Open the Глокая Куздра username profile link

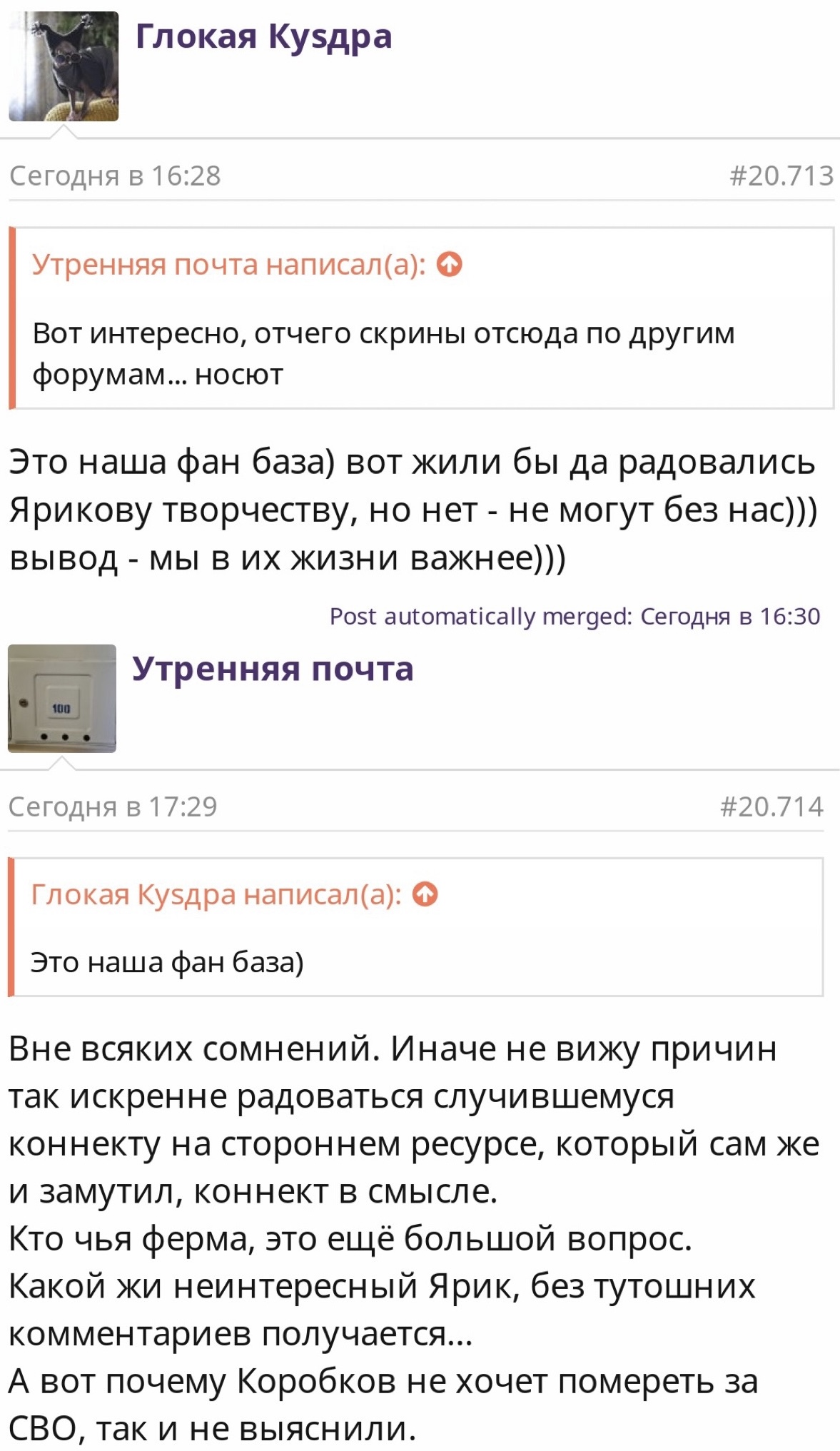[x=263, y=37]
